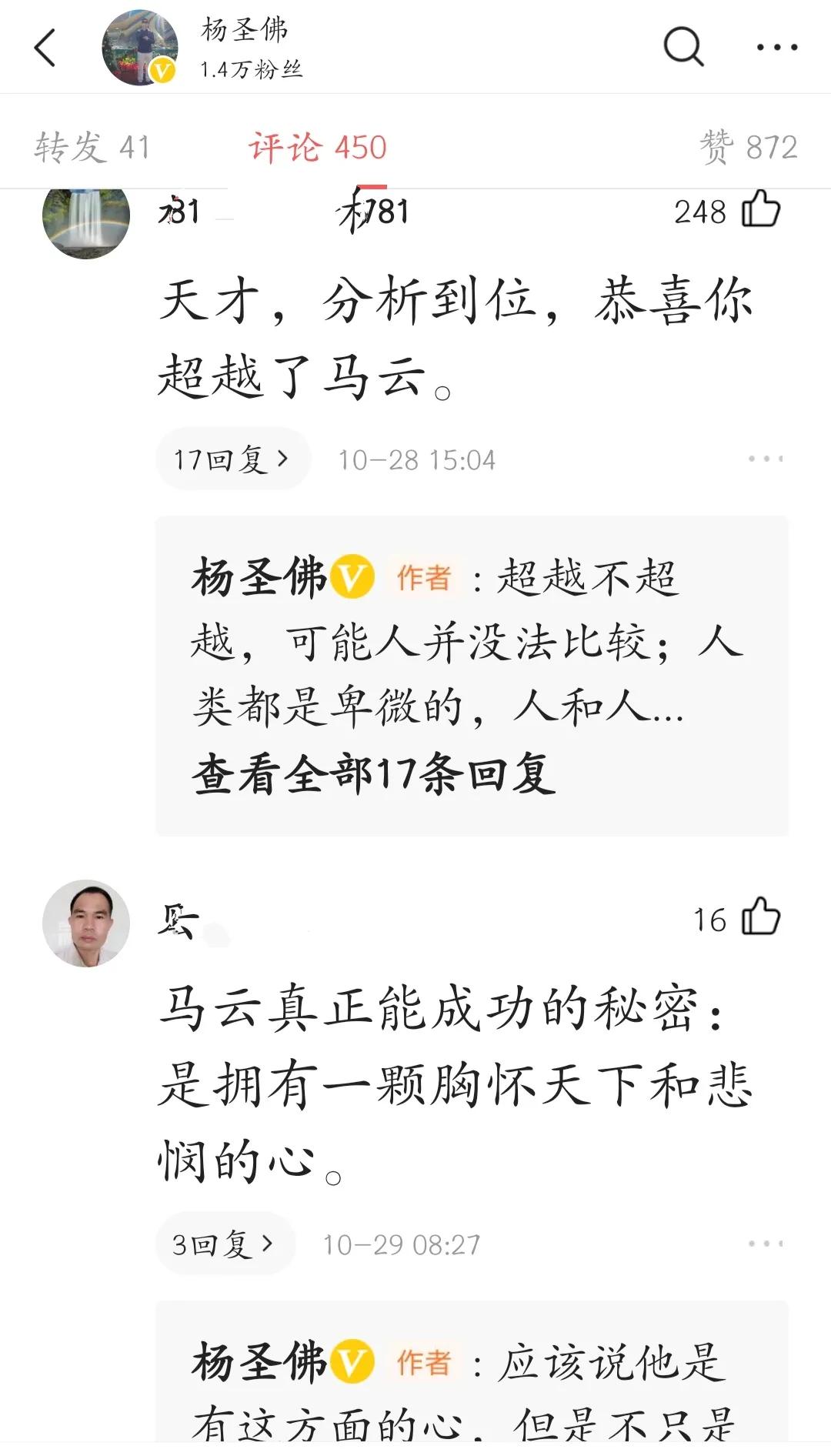
Task: Switch to the 赞 872 tab
Action: [748, 147]
